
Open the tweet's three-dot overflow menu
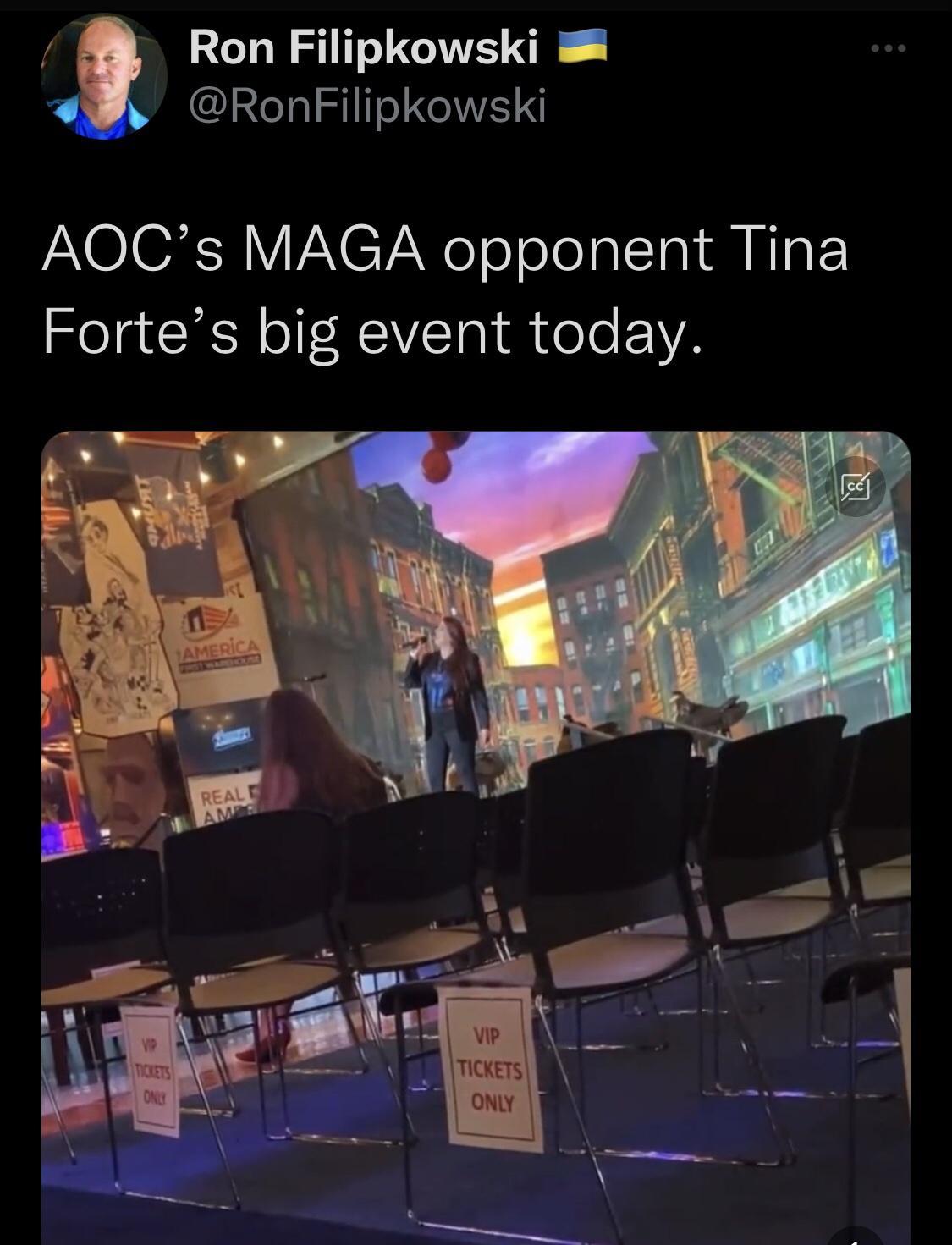[889, 49]
